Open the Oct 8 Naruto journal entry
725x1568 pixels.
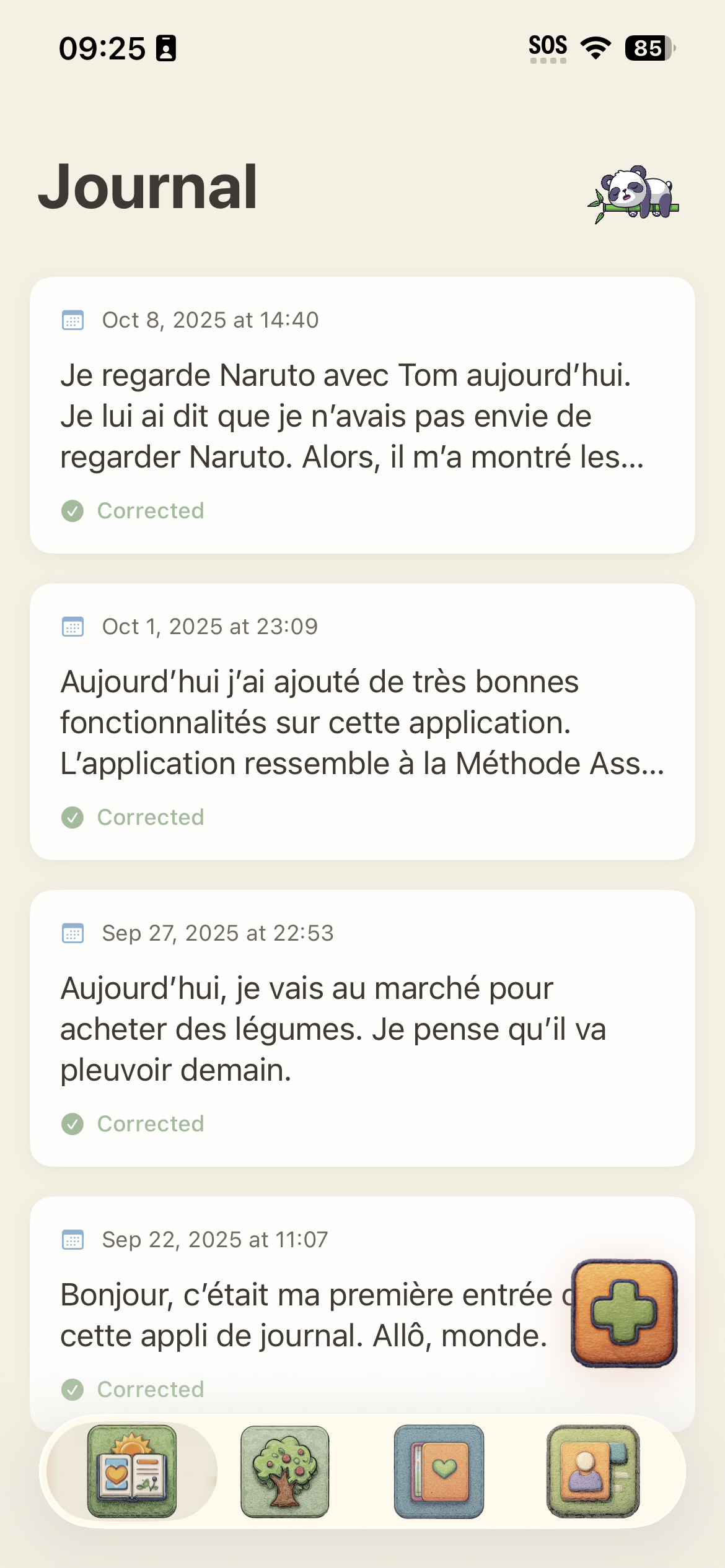click(x=362, y=415)
